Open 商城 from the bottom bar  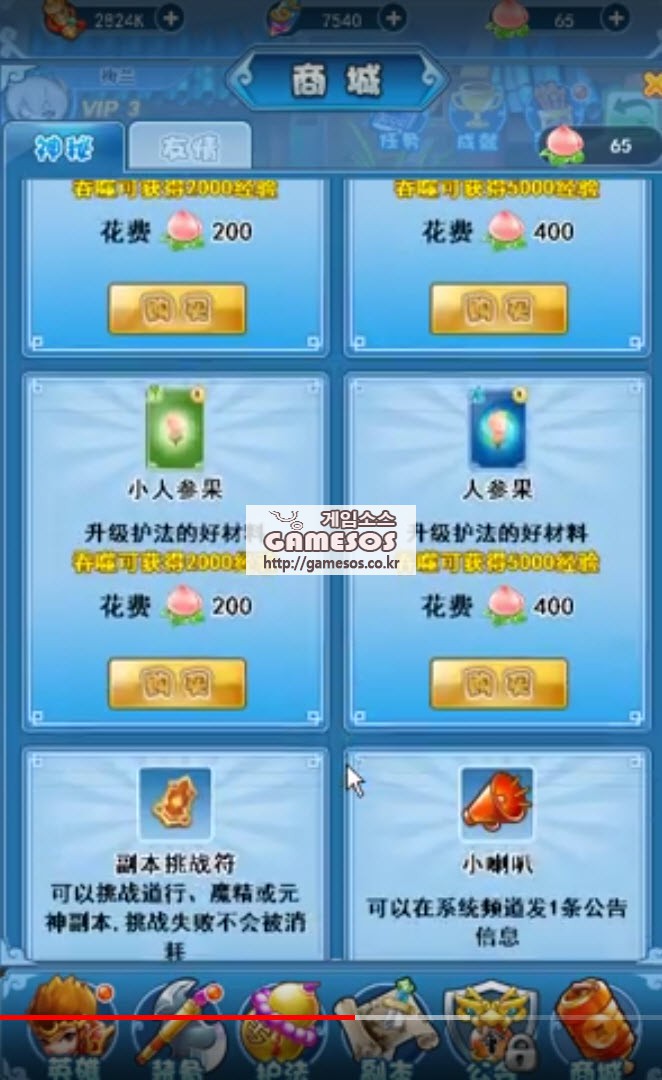point(597,1030)
